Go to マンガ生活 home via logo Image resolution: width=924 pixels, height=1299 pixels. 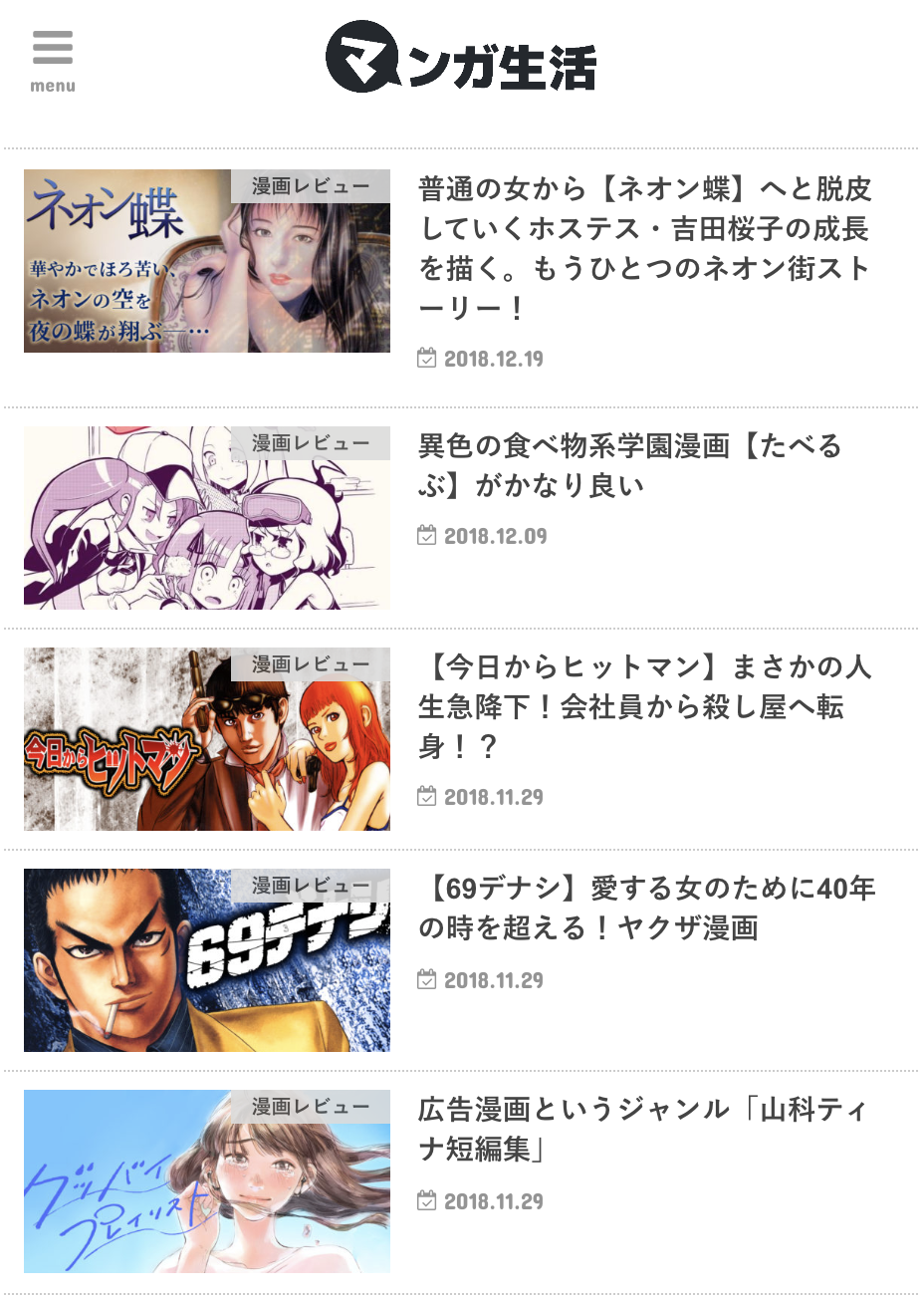pos(461,58)
